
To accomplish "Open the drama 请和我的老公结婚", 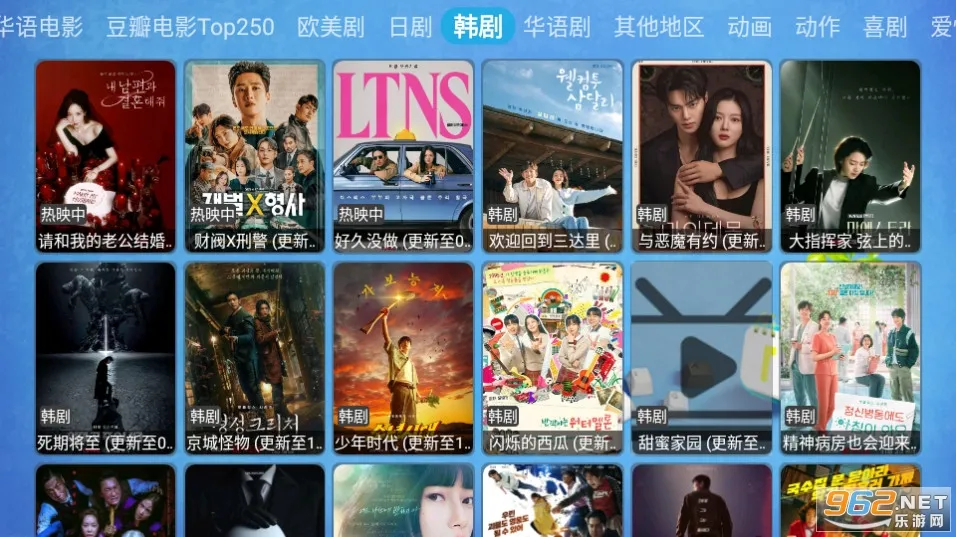I will (x=106, y=156).
